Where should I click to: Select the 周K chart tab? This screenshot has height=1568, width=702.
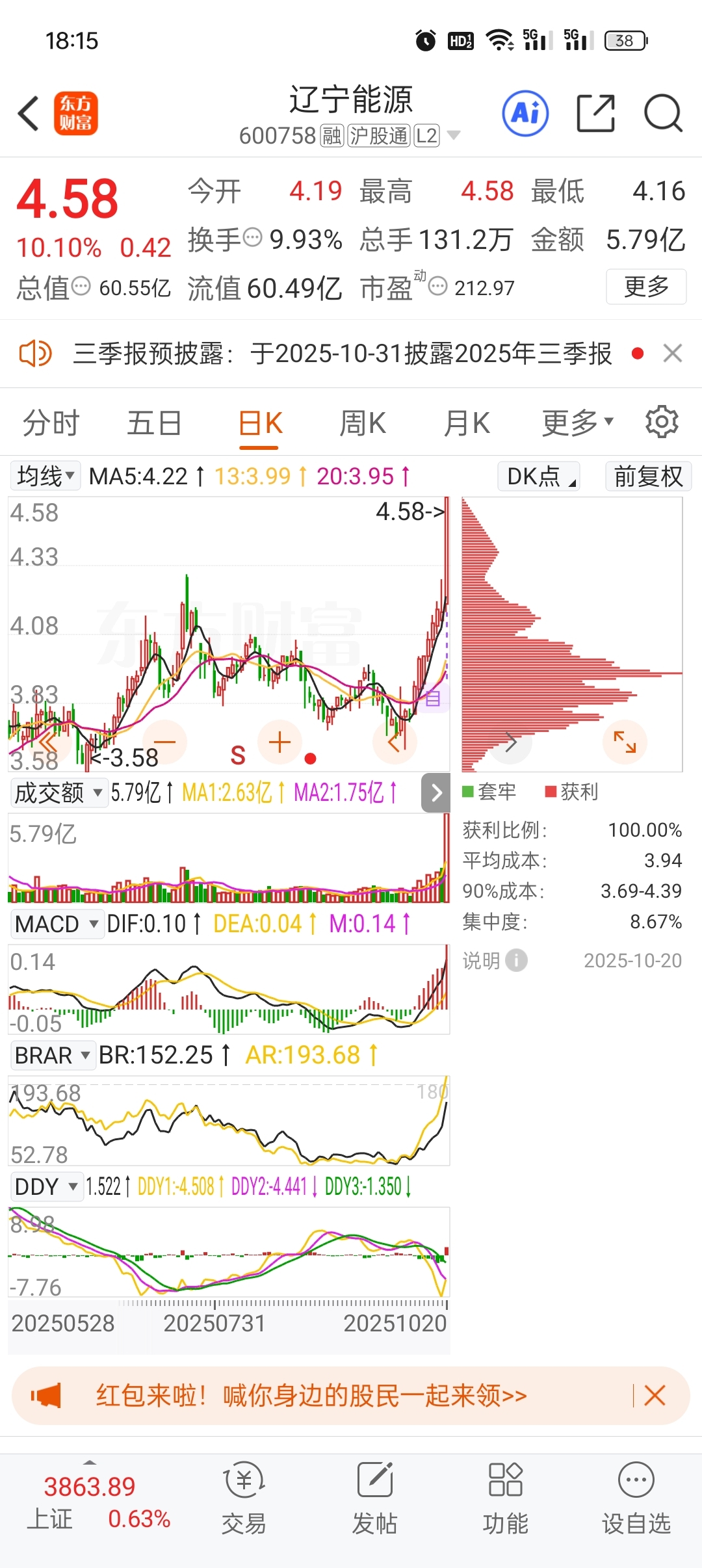tap(363, 423)
